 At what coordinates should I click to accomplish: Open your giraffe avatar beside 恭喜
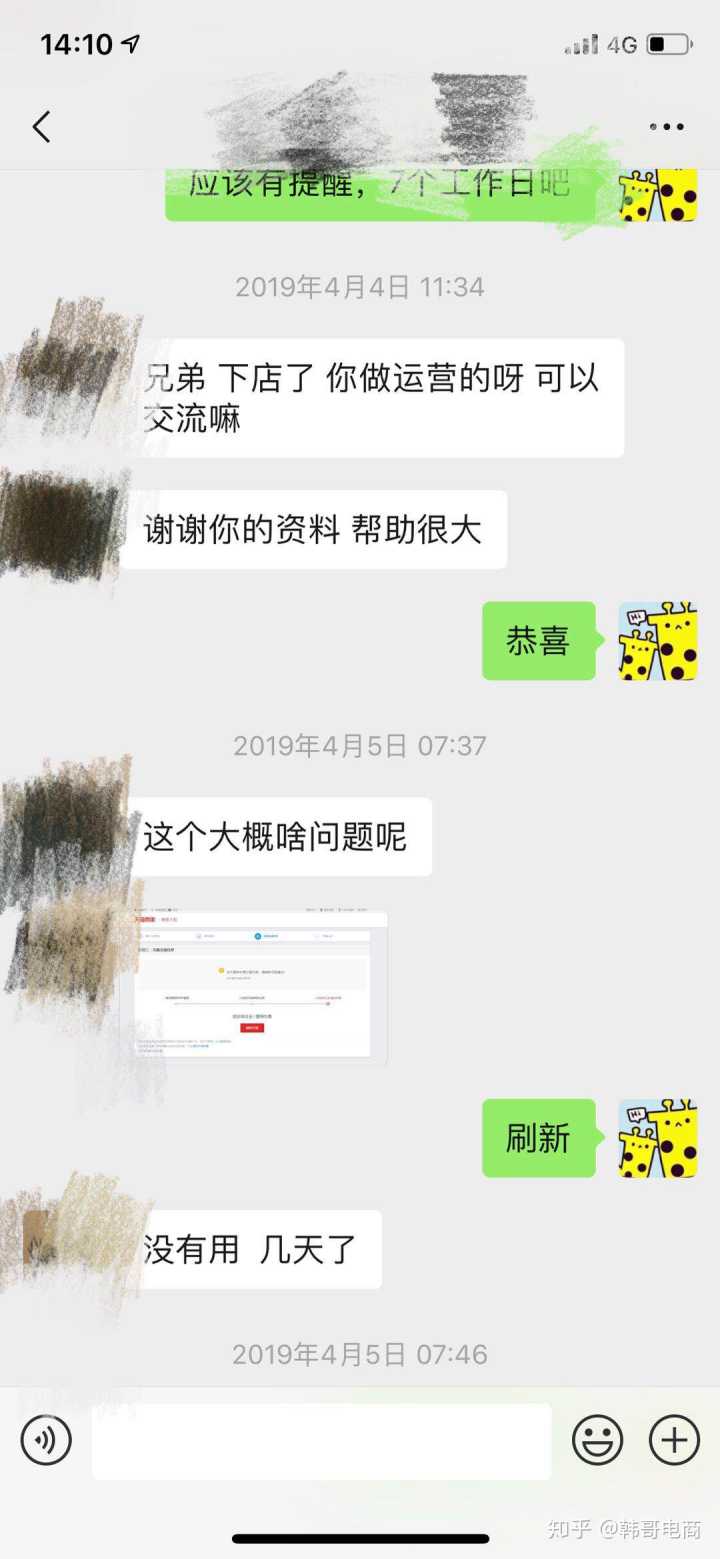pos(657,641)
